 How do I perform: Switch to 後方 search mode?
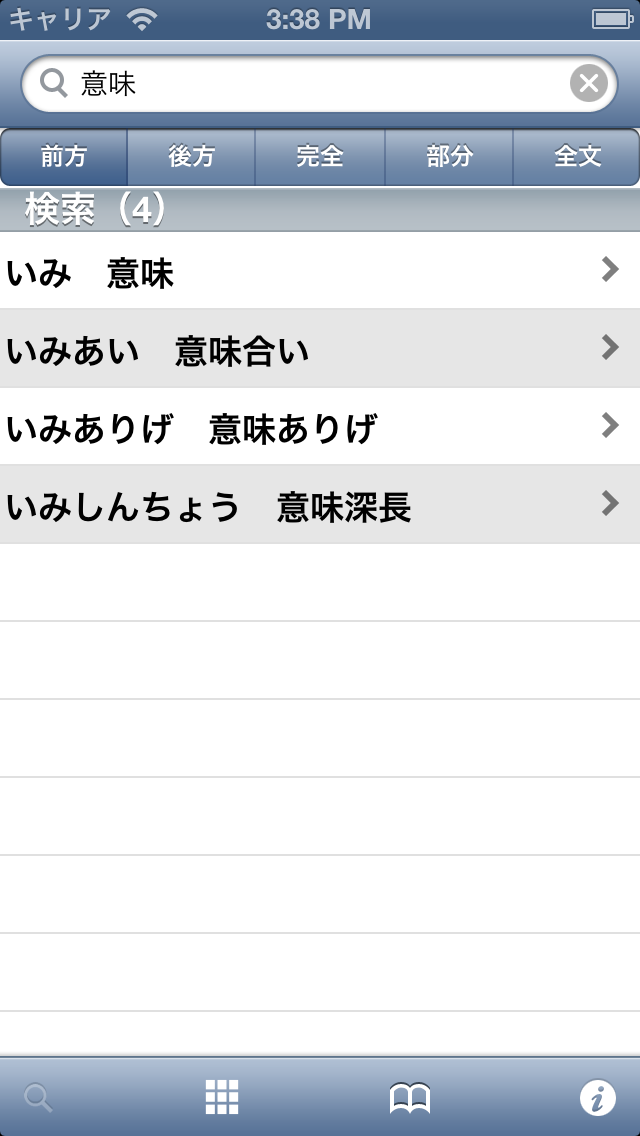(x=192, y=157)
